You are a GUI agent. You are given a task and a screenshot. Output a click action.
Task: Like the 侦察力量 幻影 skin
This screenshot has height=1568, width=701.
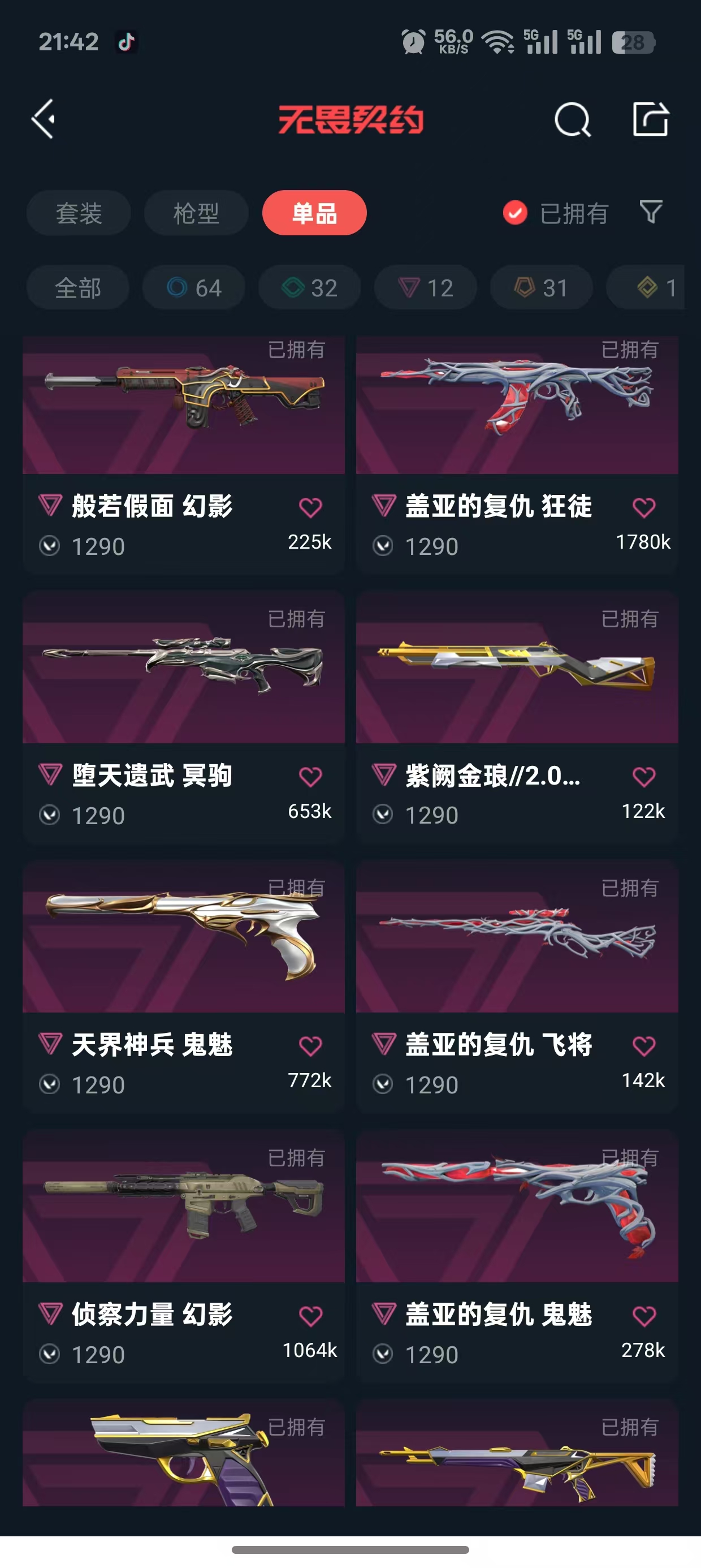[310, 1315]
